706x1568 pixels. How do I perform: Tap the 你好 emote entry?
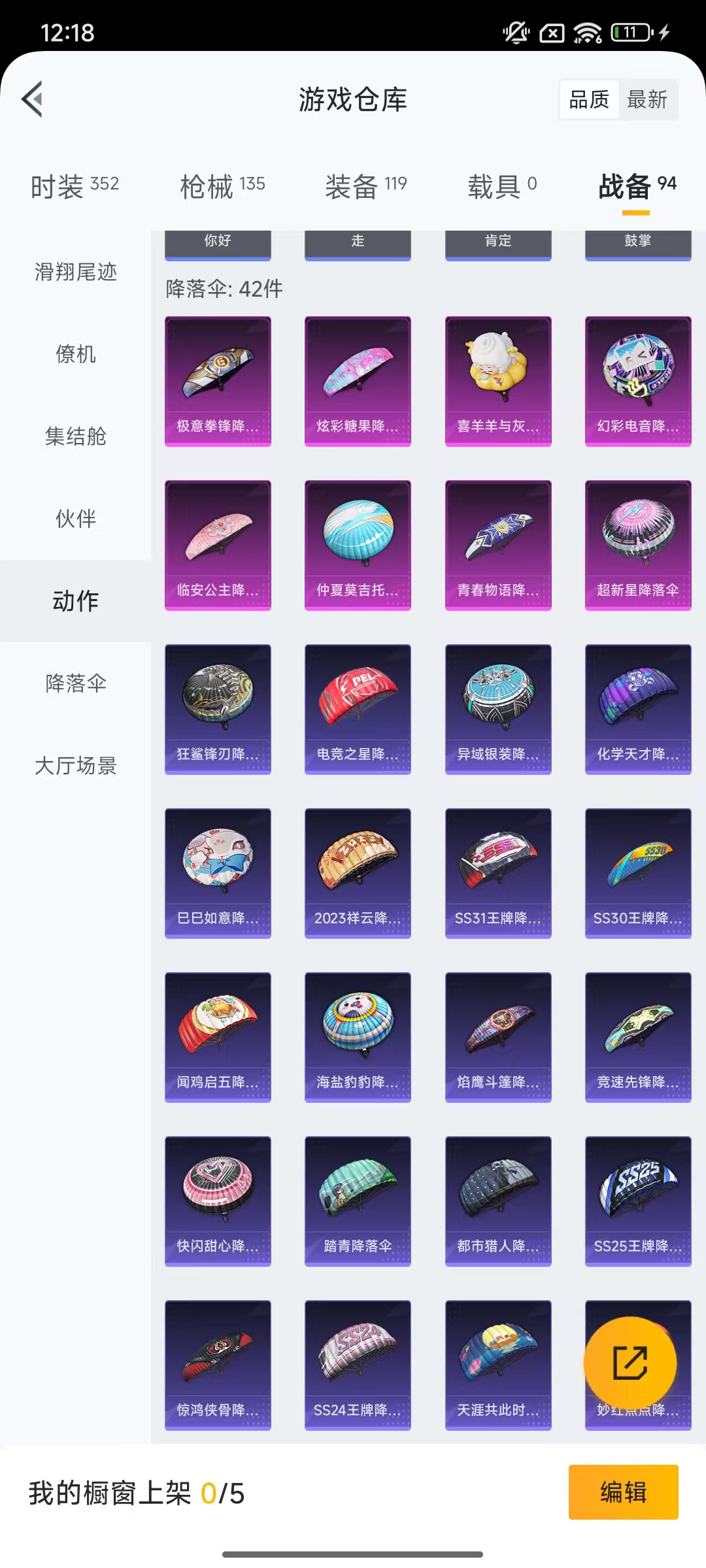[x=217, y=242]
